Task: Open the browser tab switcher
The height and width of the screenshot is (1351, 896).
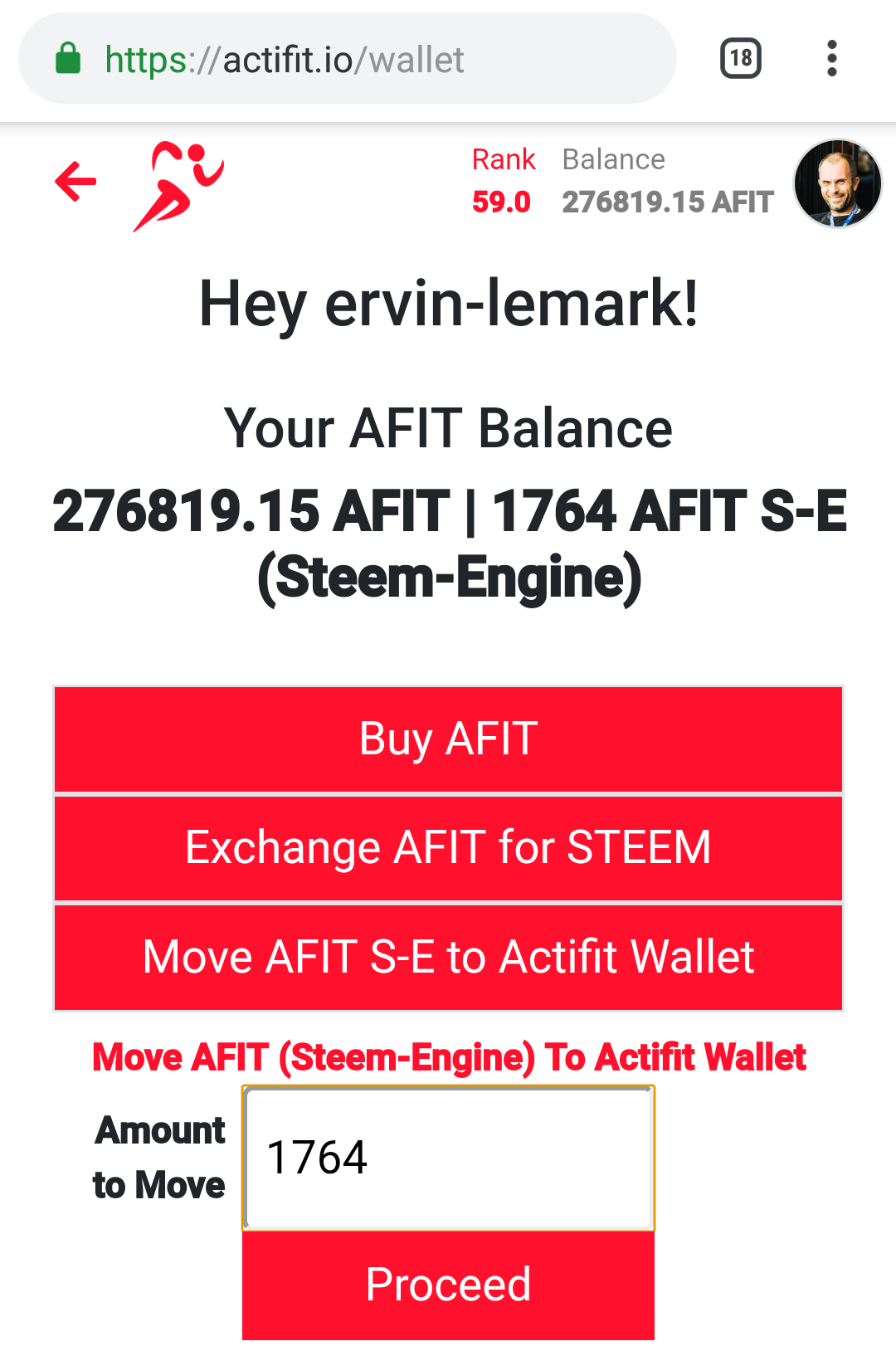Action: click(x=740, y=59)
